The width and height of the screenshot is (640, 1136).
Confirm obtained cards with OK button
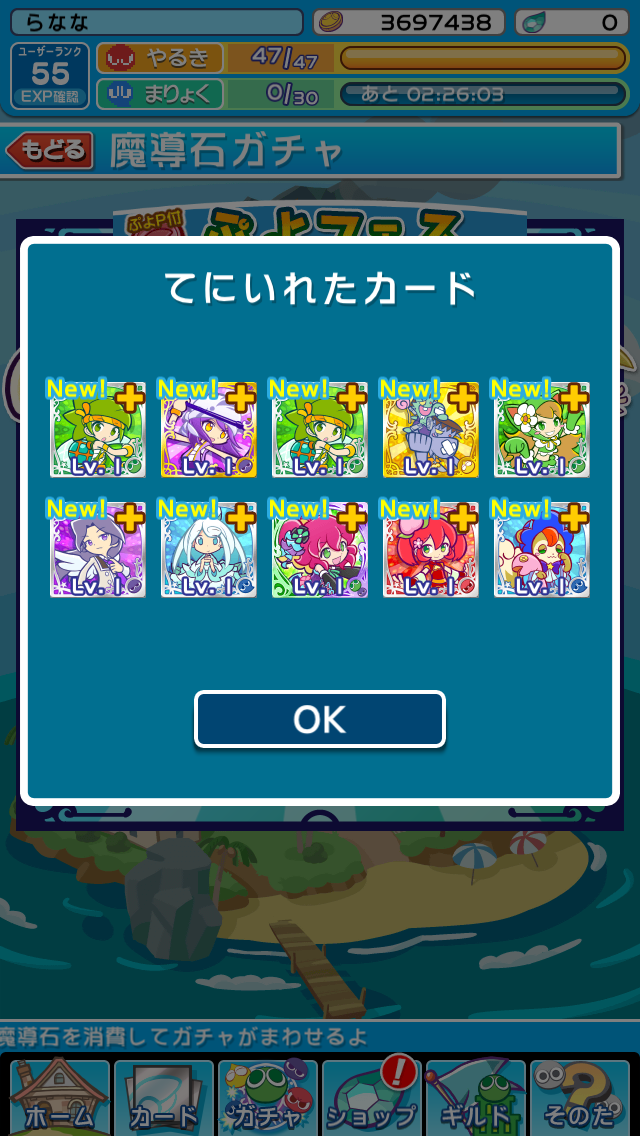click(319, 719)
